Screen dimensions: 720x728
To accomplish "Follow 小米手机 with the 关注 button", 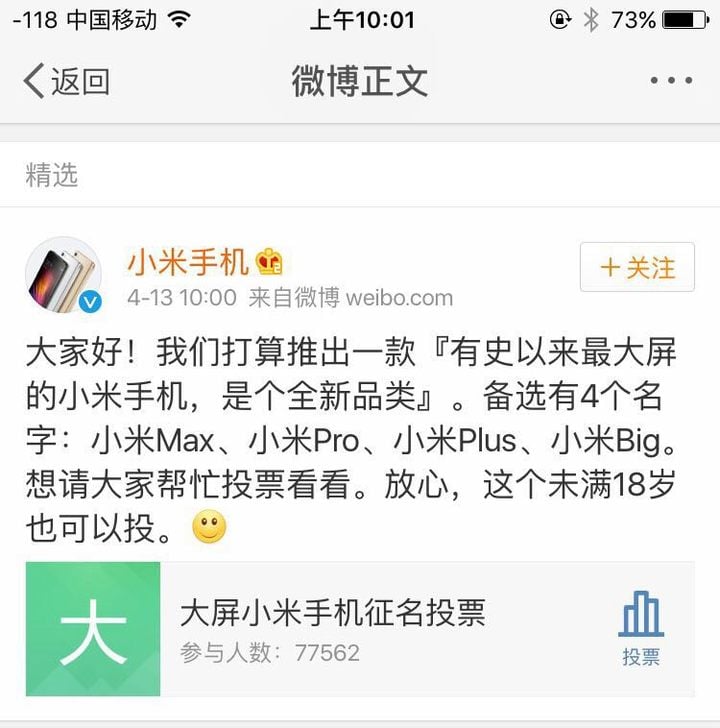I will (x=637, y=268).
